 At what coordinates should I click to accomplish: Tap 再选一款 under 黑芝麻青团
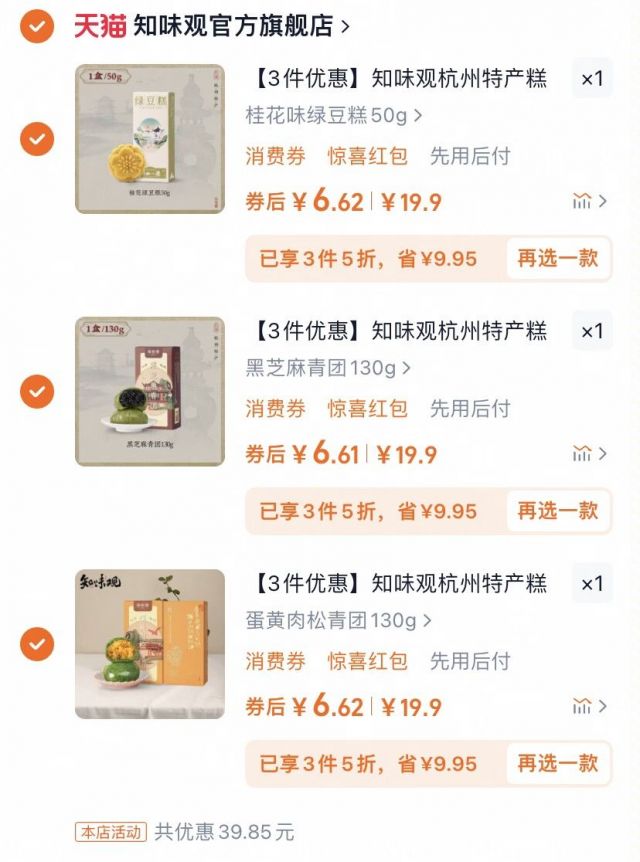click(x=557, y=510)
